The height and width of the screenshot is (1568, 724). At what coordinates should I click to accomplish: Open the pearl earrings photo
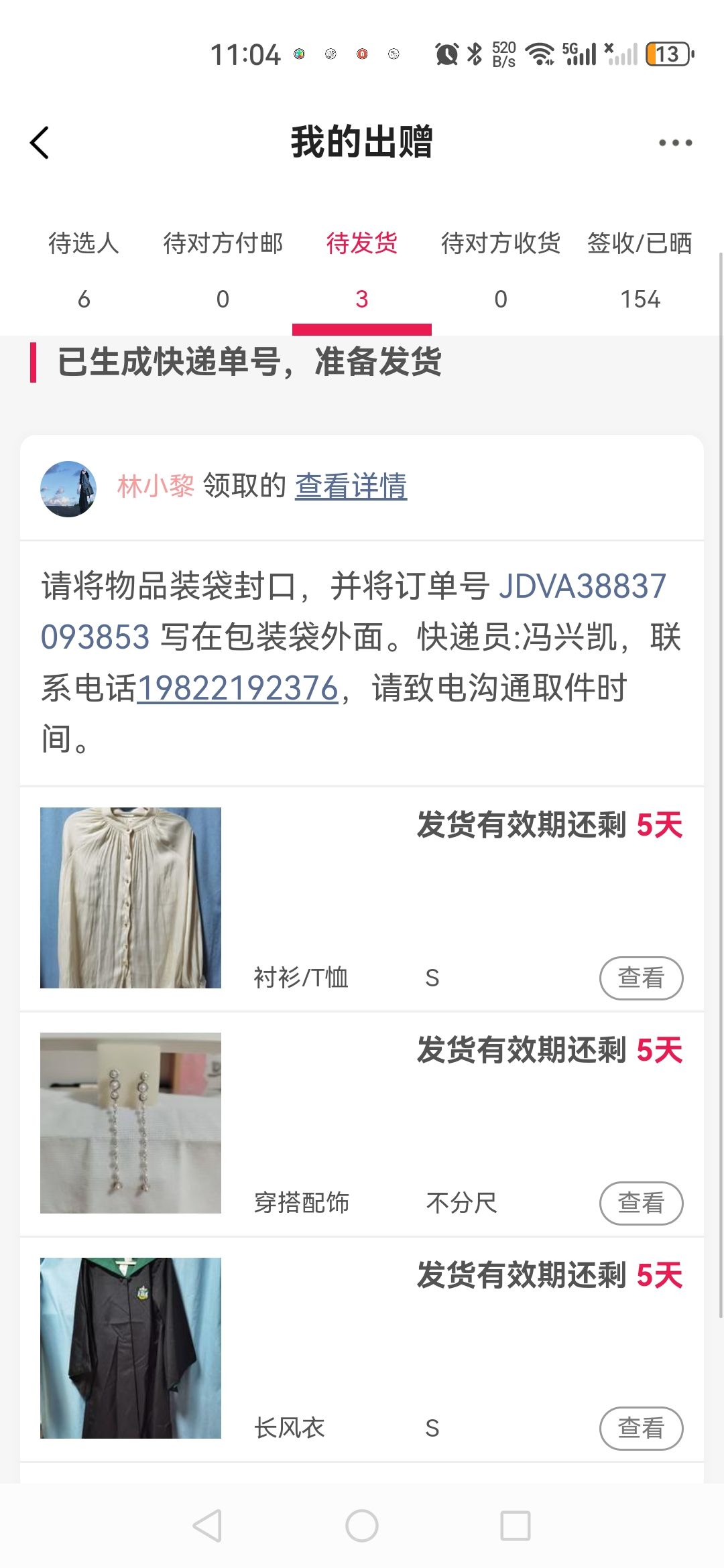click(x=131, y=1122)
